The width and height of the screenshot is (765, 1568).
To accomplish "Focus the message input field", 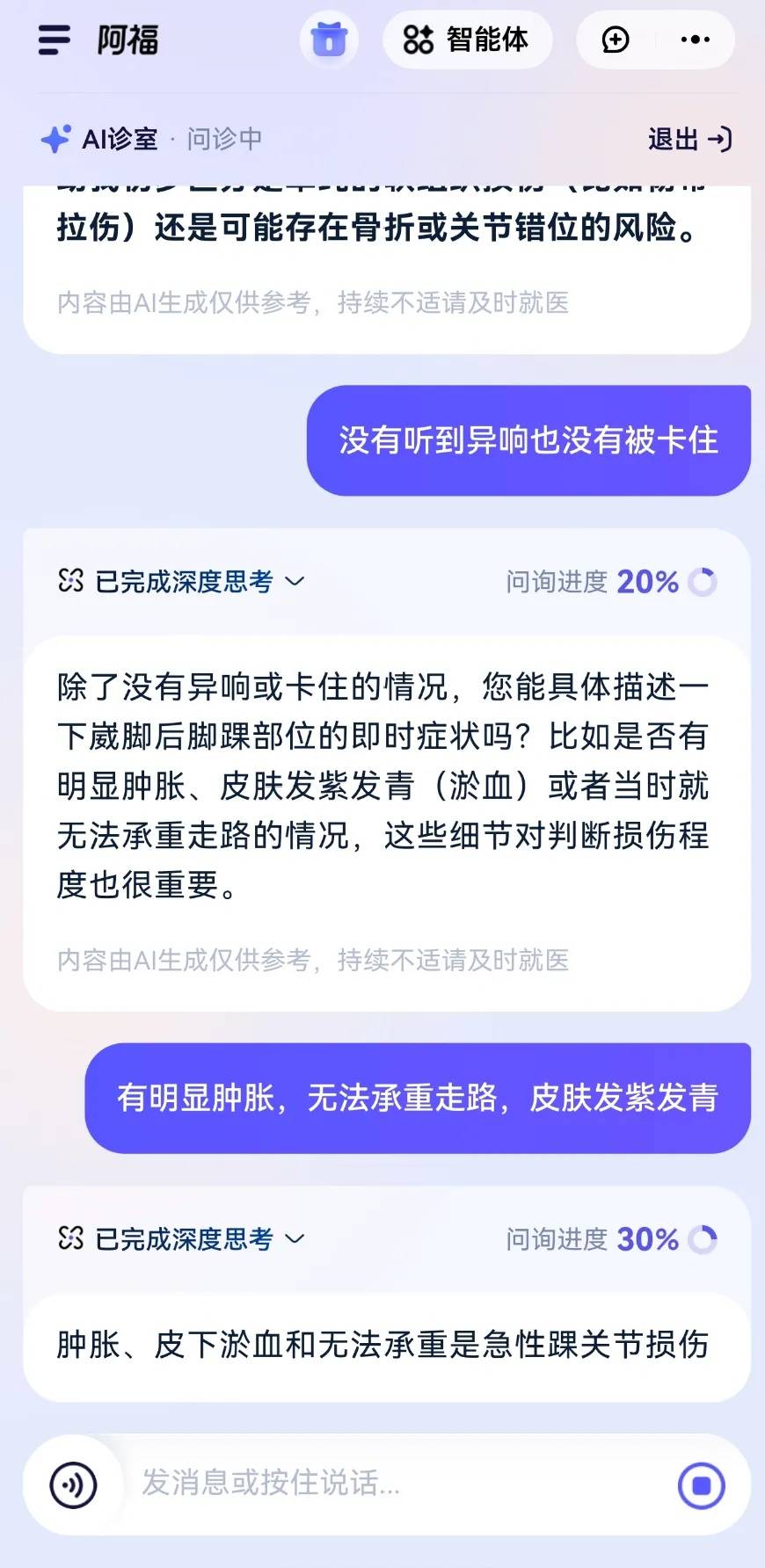I will [x=387, y=1484].
